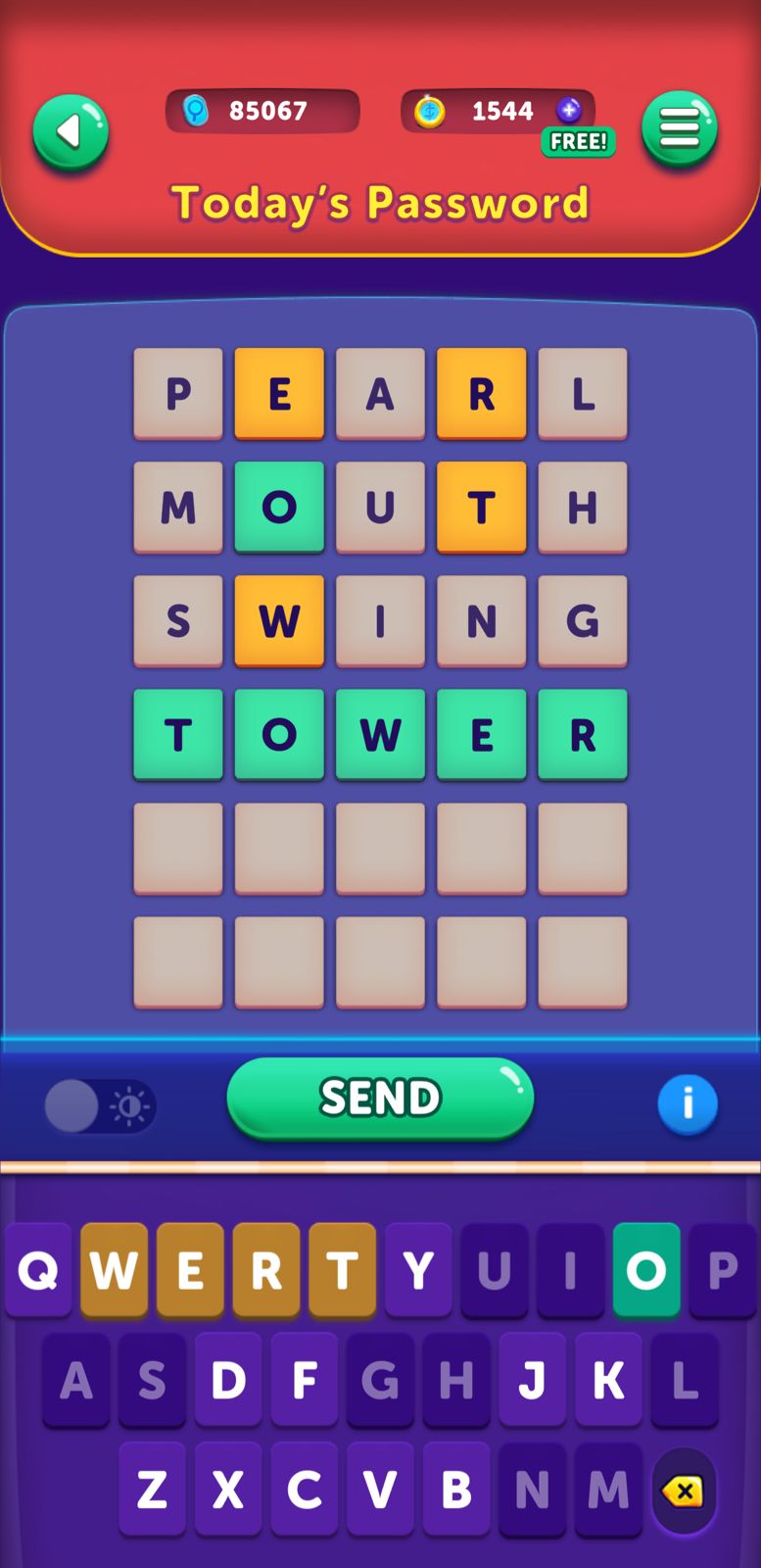This screenshot has height=1568, width=761.
Task: Toggle the brightness mode switch
Action: click(x=100, y=1106)
